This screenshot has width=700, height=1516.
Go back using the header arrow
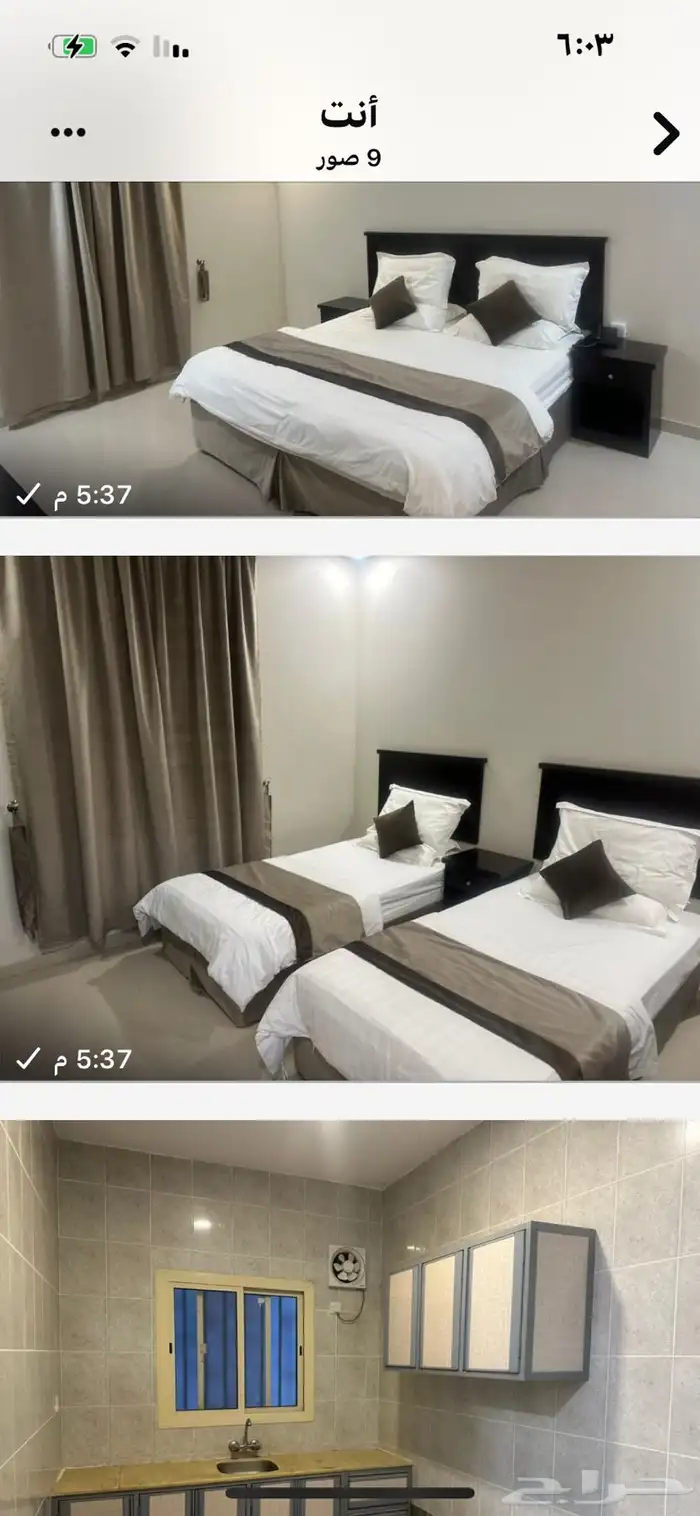[665, 133]
